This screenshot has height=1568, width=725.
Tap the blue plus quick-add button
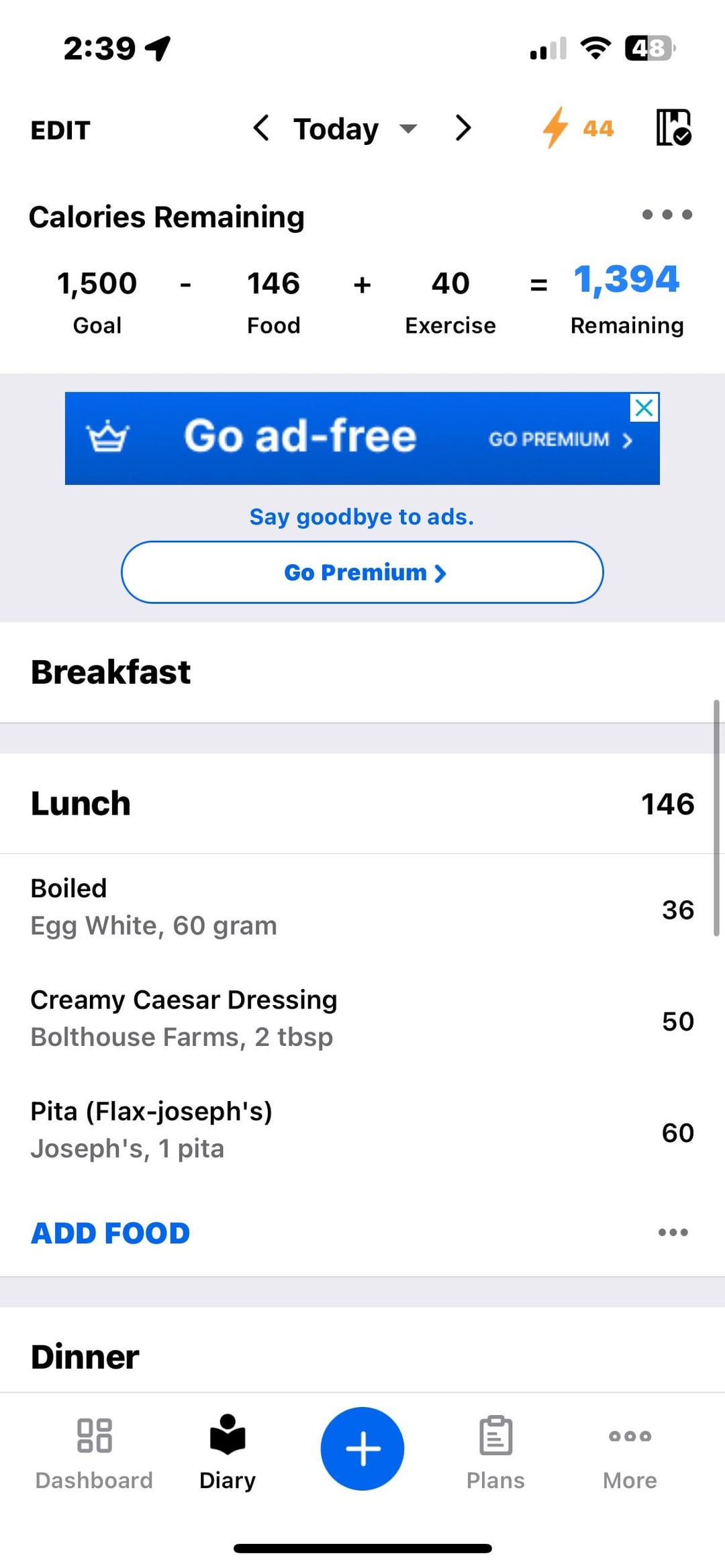pos(362,1449)
